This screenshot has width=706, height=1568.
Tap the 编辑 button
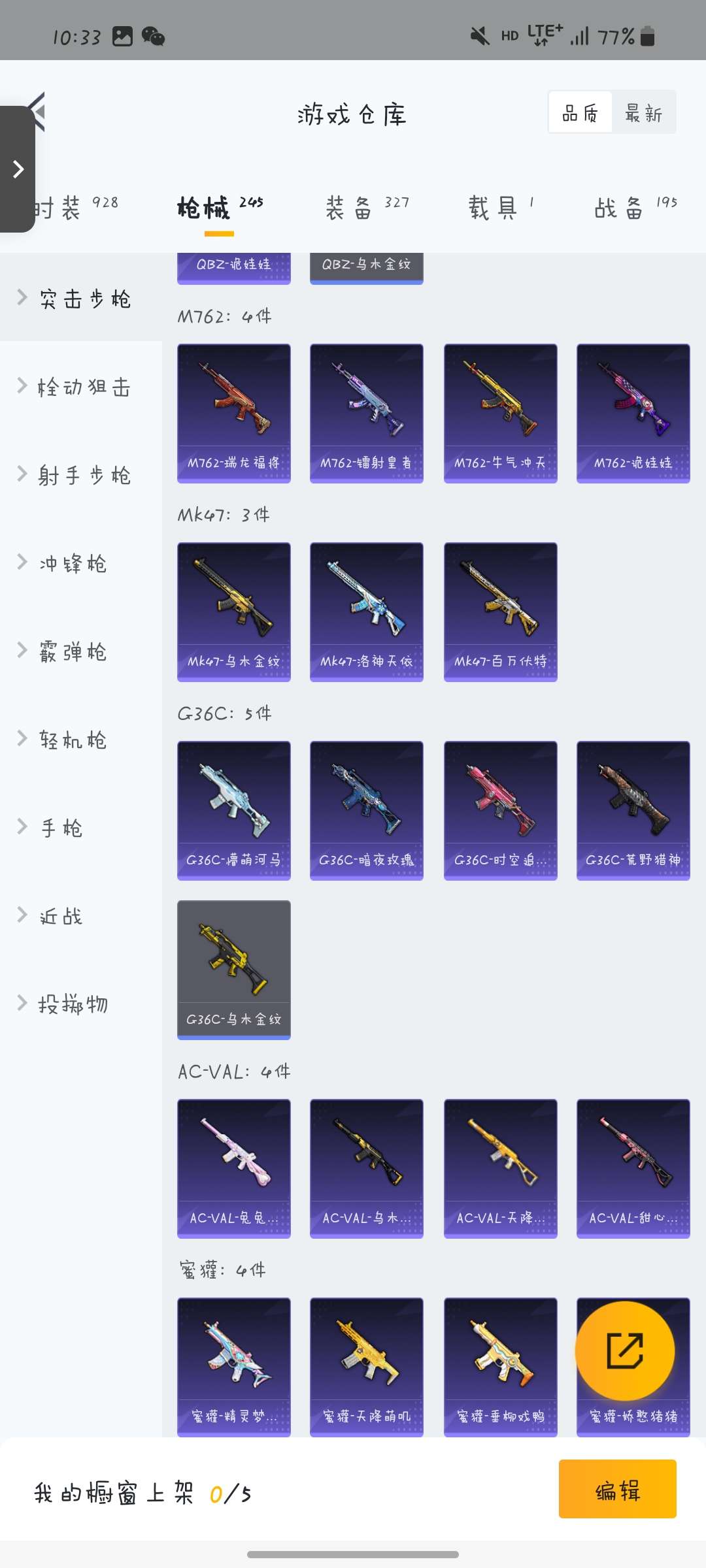[x=618, y=1489]
